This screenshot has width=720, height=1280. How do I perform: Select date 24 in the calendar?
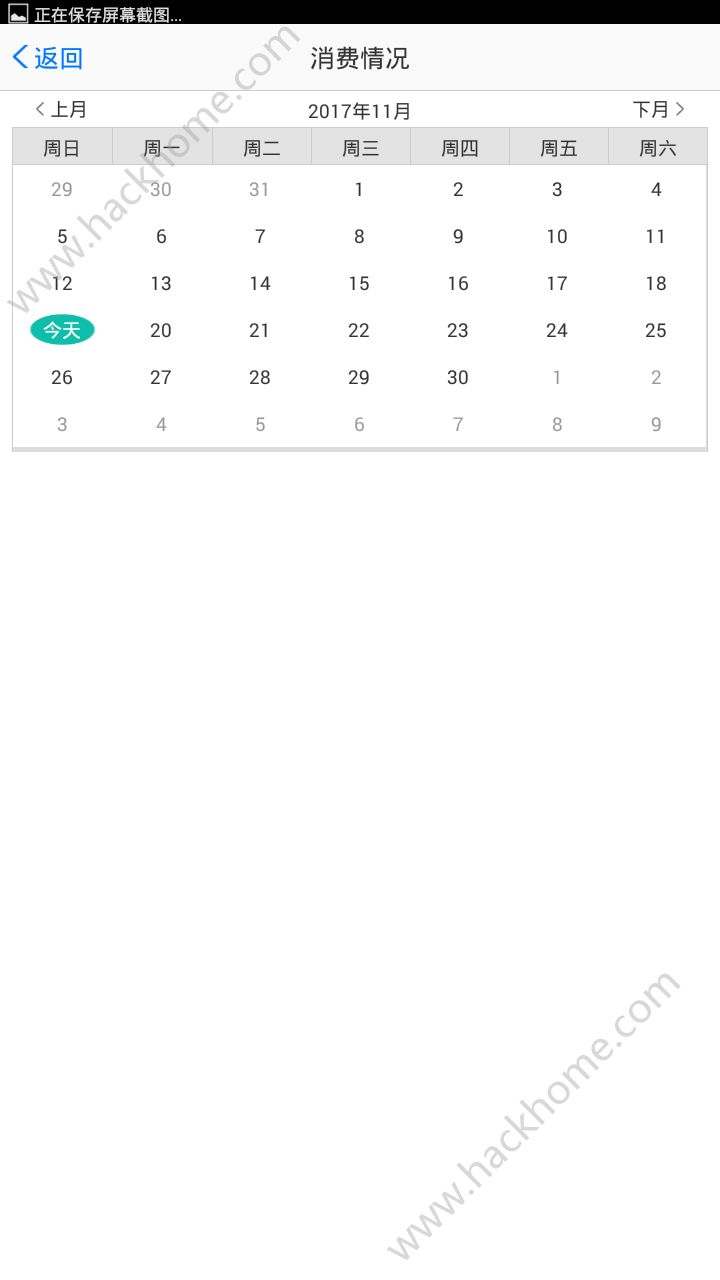557,331
